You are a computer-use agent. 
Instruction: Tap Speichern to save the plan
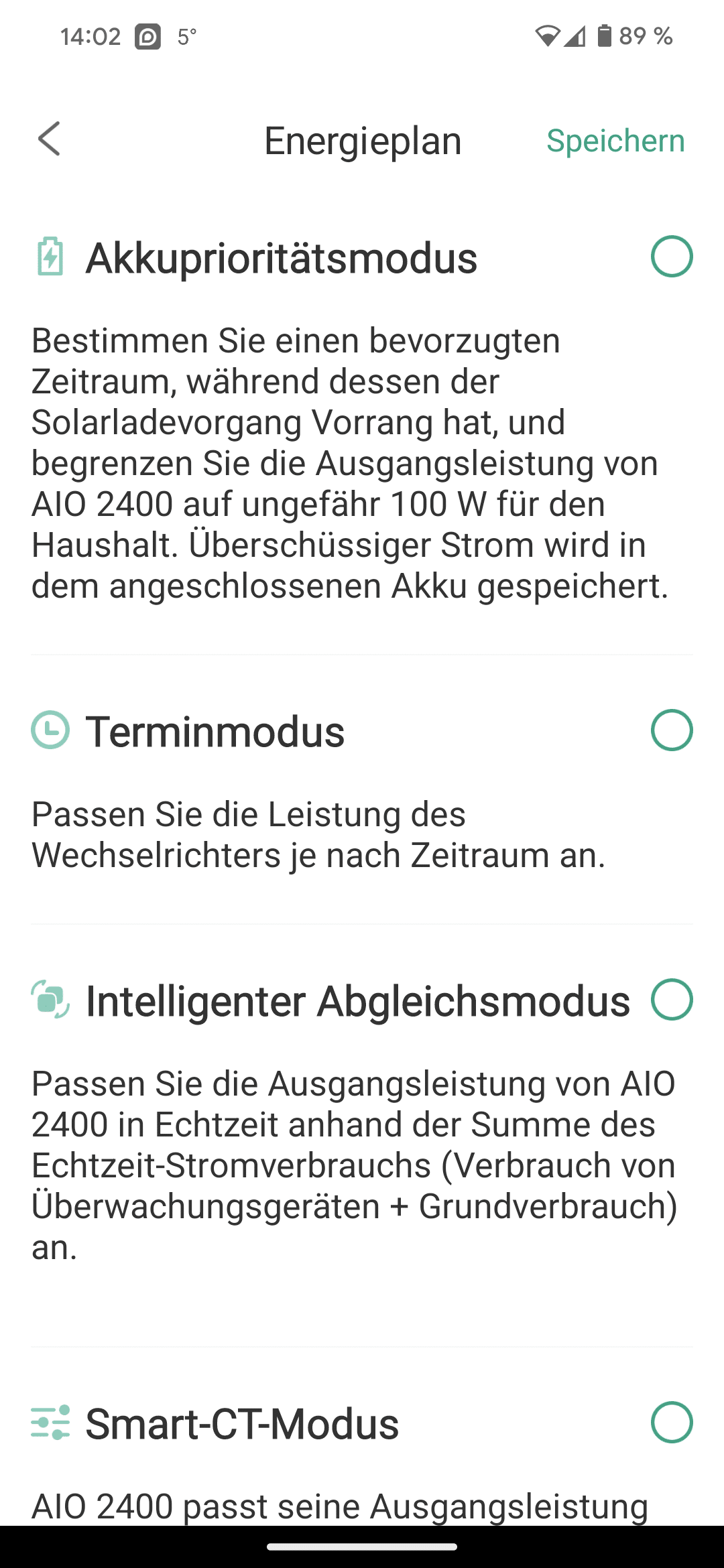[x=615, y=141]
